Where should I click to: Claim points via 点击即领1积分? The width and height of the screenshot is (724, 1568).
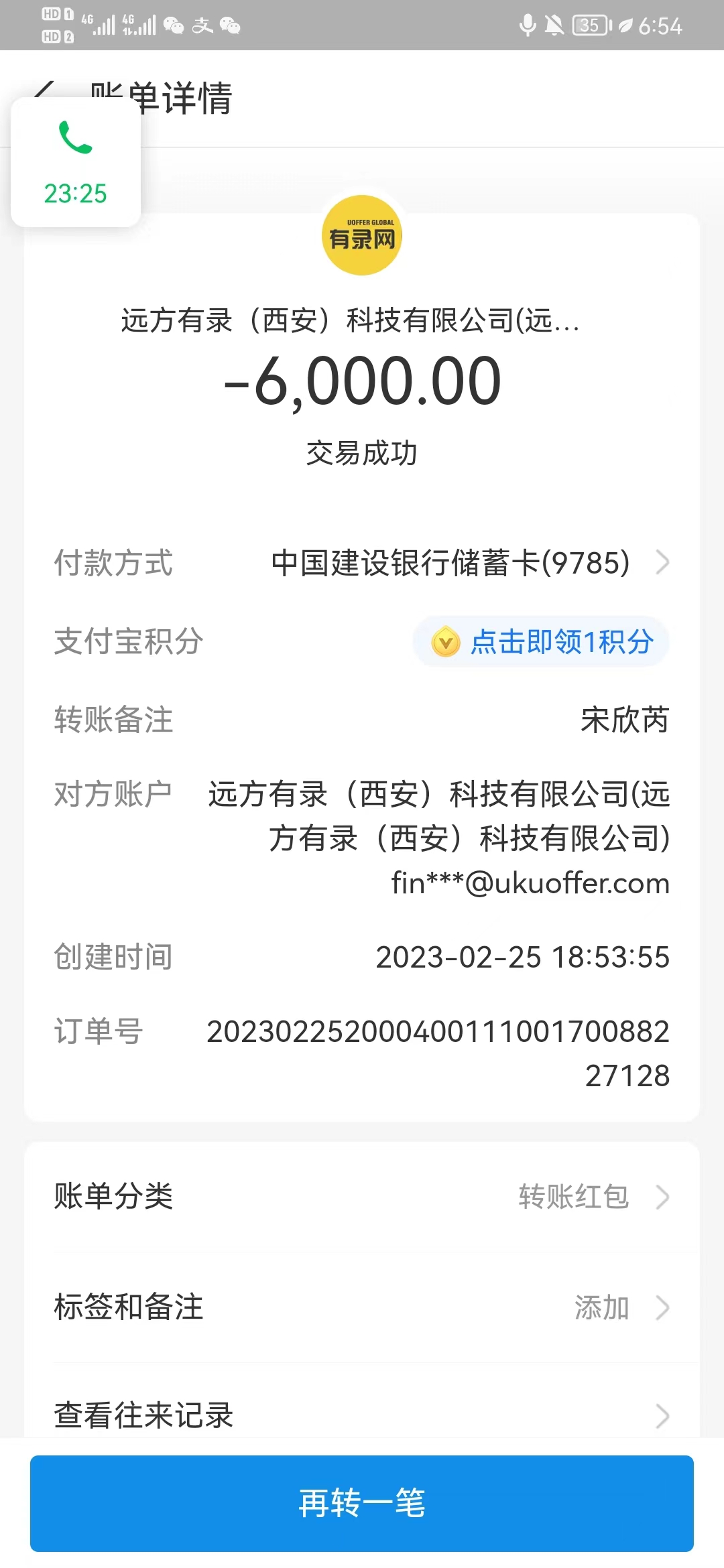pos(542,642)
